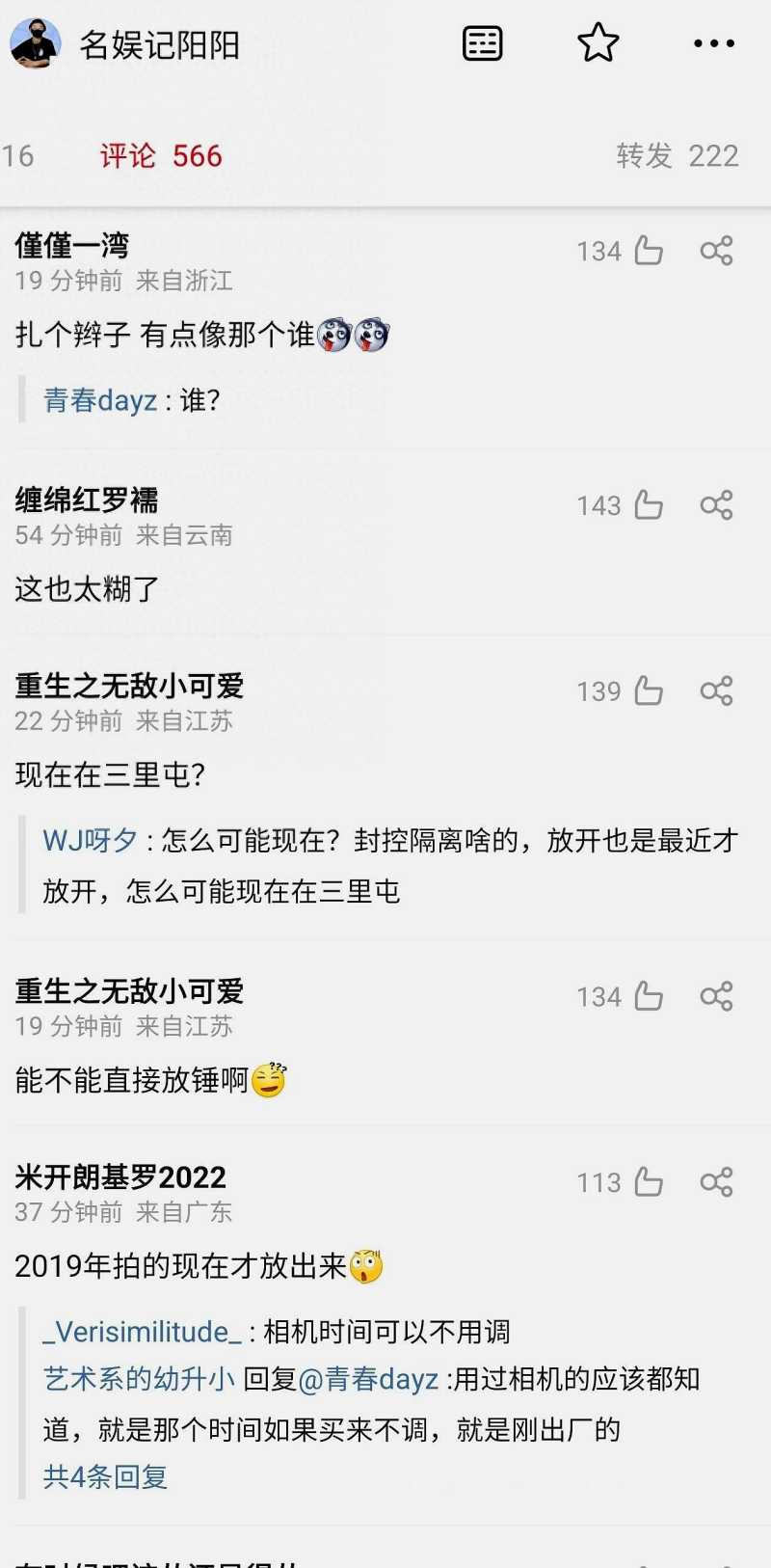This screenshot has height=1568, width=771.
Task: Switch to the 转发 222 tab
Action: 677,156
